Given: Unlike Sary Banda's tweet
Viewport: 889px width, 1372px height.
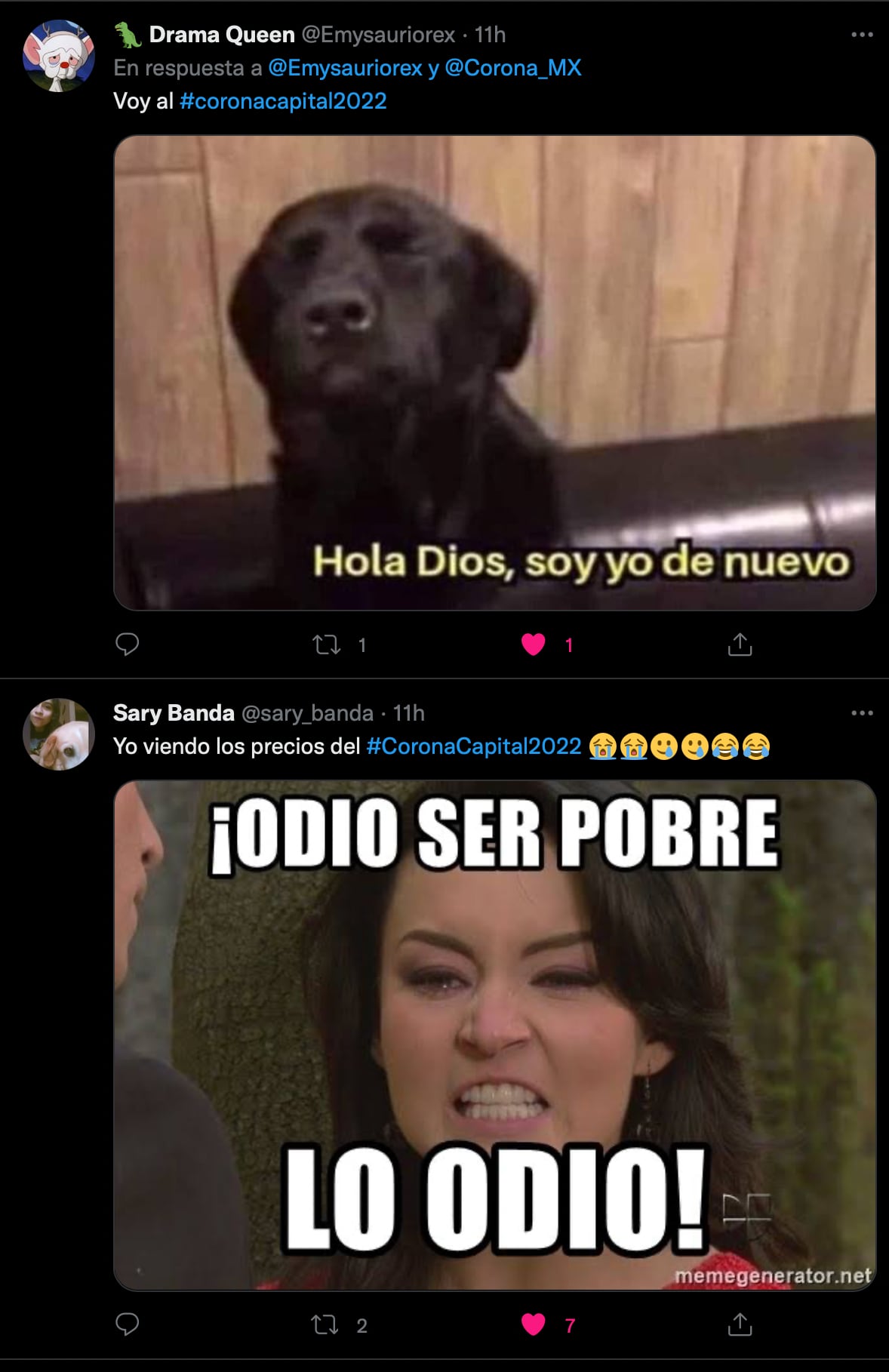Looking at the screenshot, I should pos(534,1324).
